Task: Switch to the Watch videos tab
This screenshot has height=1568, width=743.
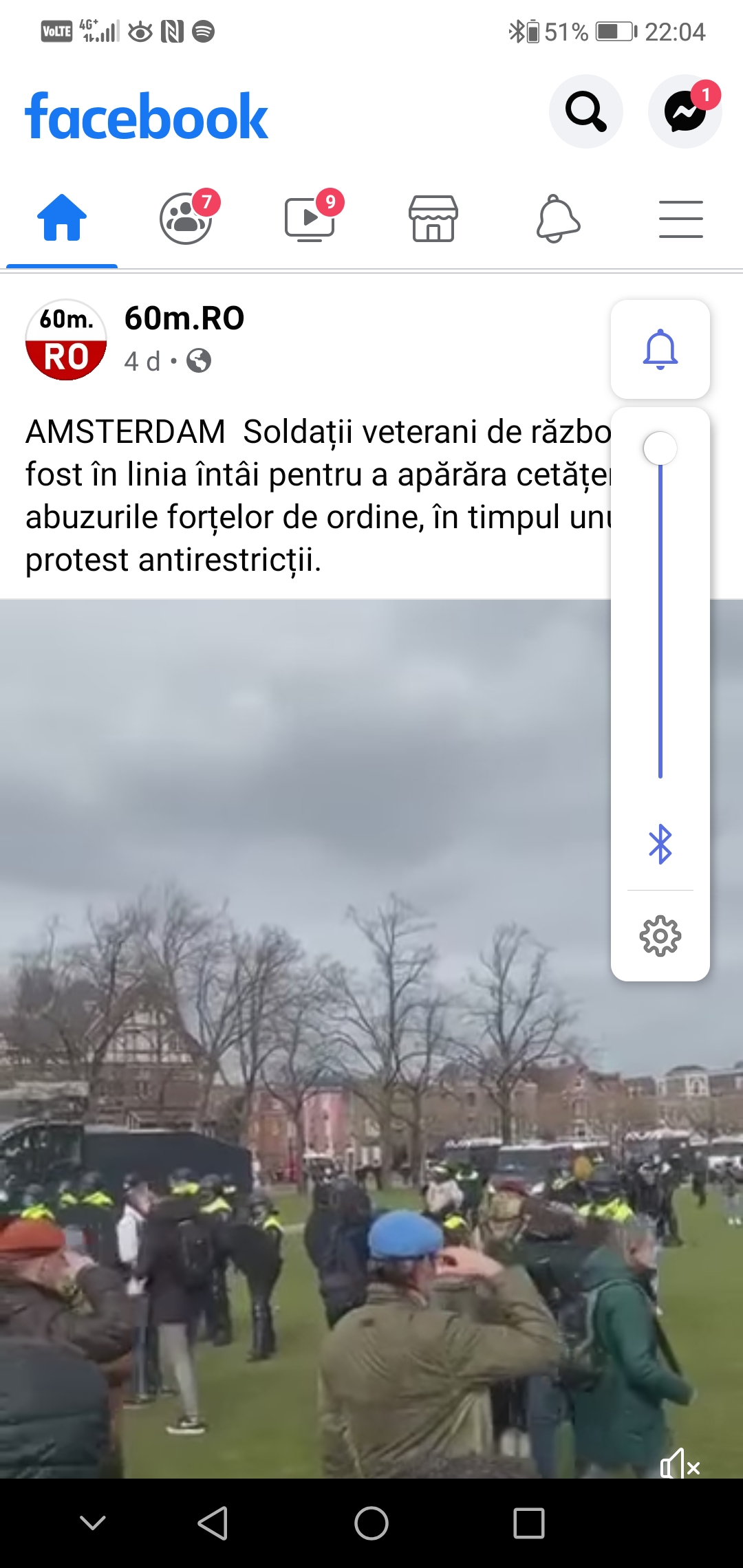Action: tap(310, 218)
